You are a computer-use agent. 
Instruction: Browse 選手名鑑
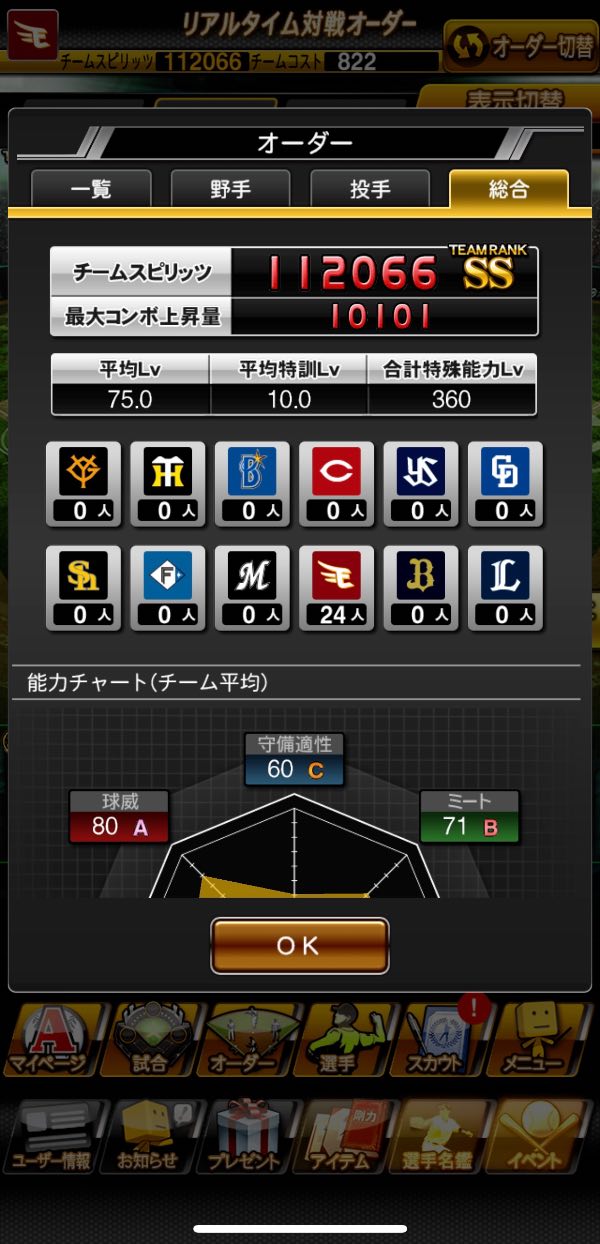click(x=440, y=1137)
